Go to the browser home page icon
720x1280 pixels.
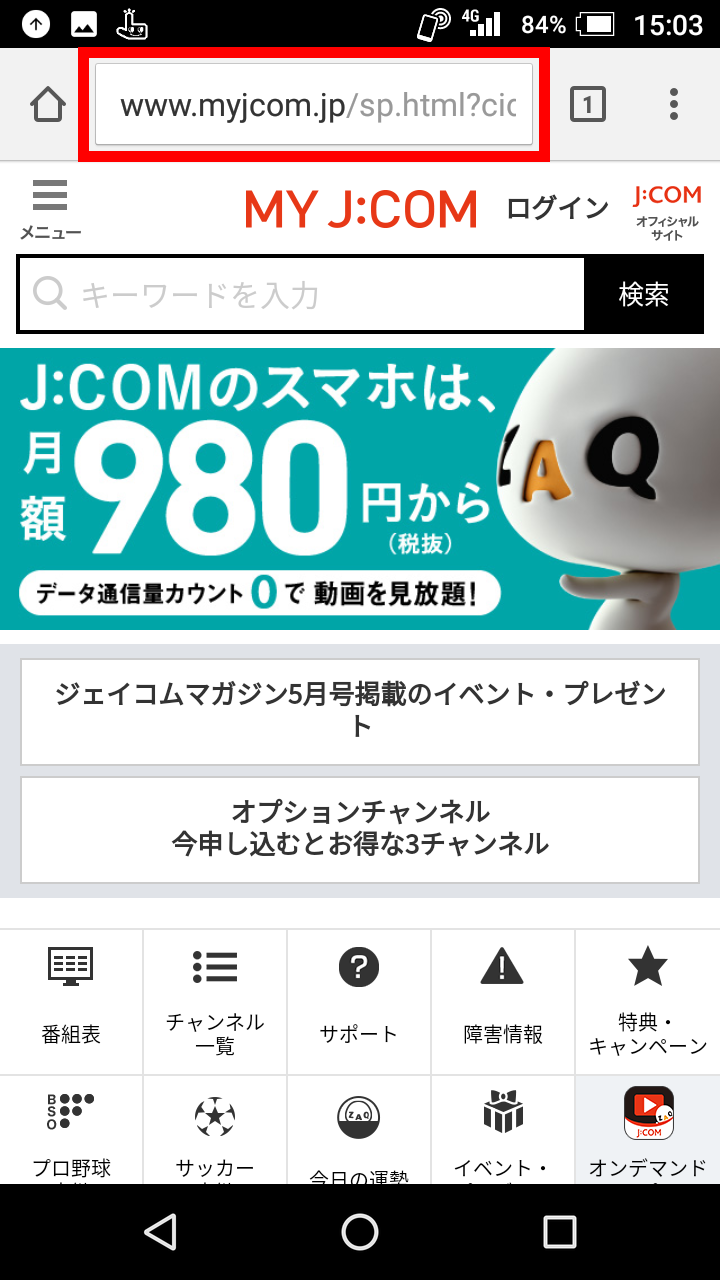point(47,104)
